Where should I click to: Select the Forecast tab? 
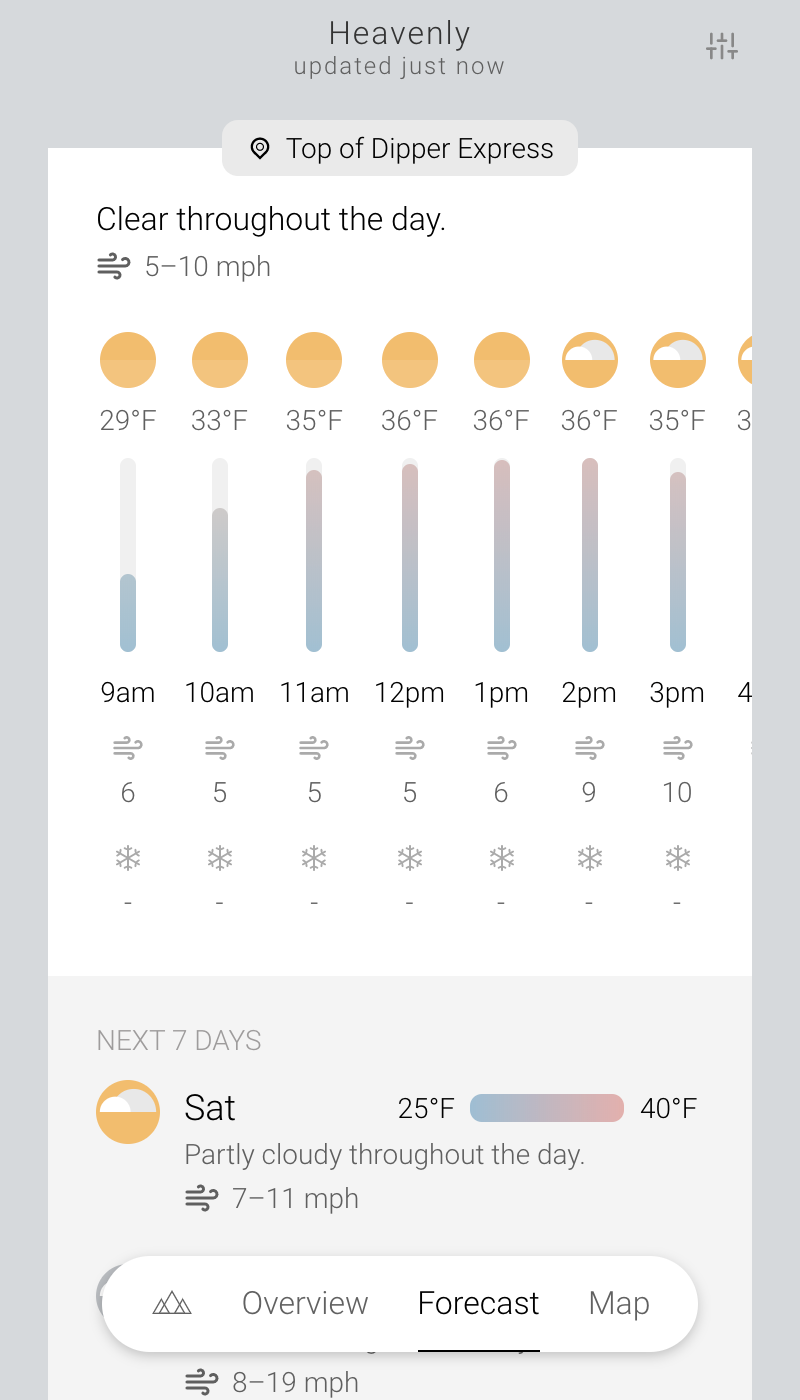coord(478,1303)
